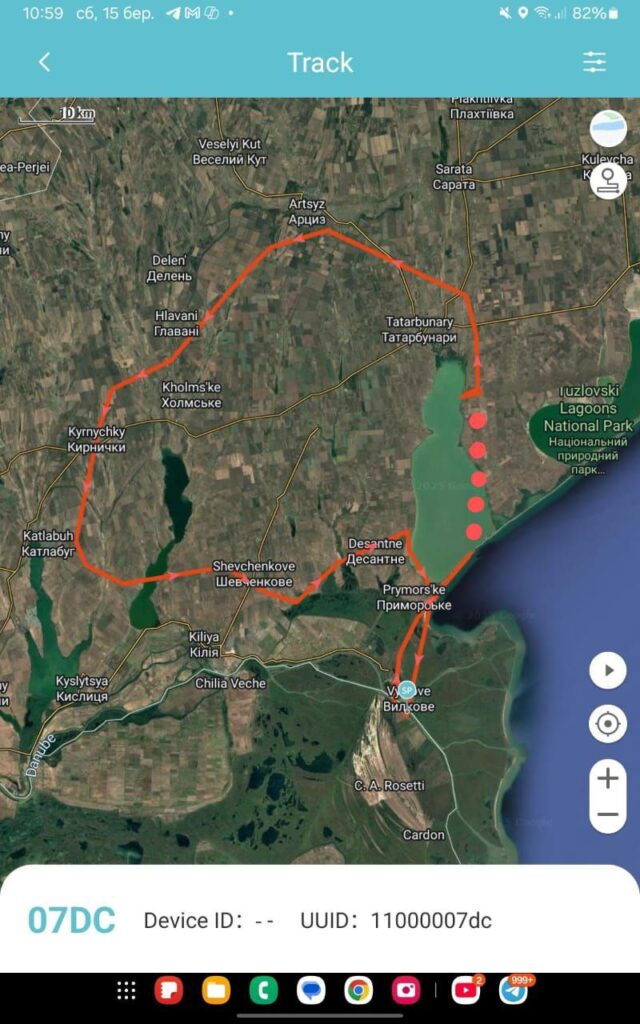
Task: Open the yellow files app in the taskbar
Action: tap(216, 991)
